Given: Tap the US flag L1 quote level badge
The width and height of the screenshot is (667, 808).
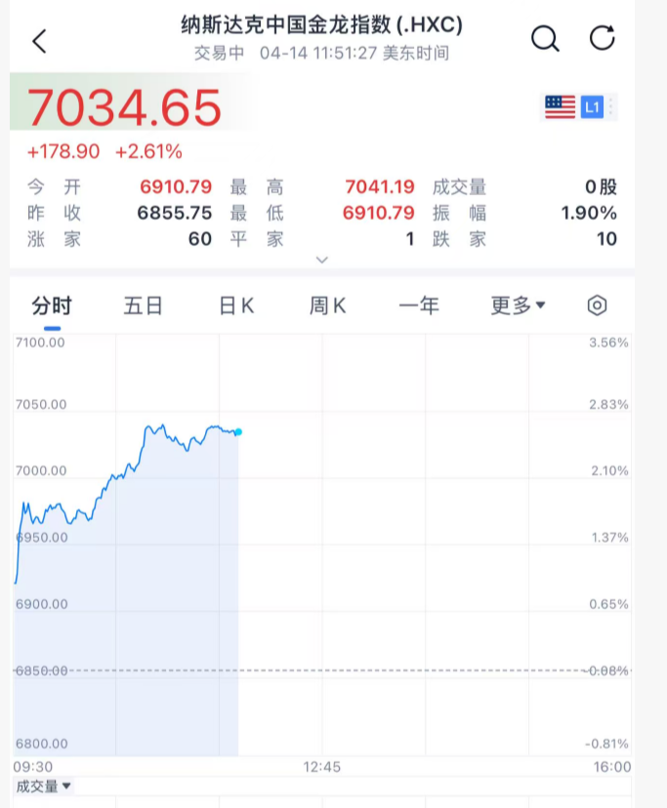Looking at the screenshot, I should pyautogui.click(x=576, y=107).
